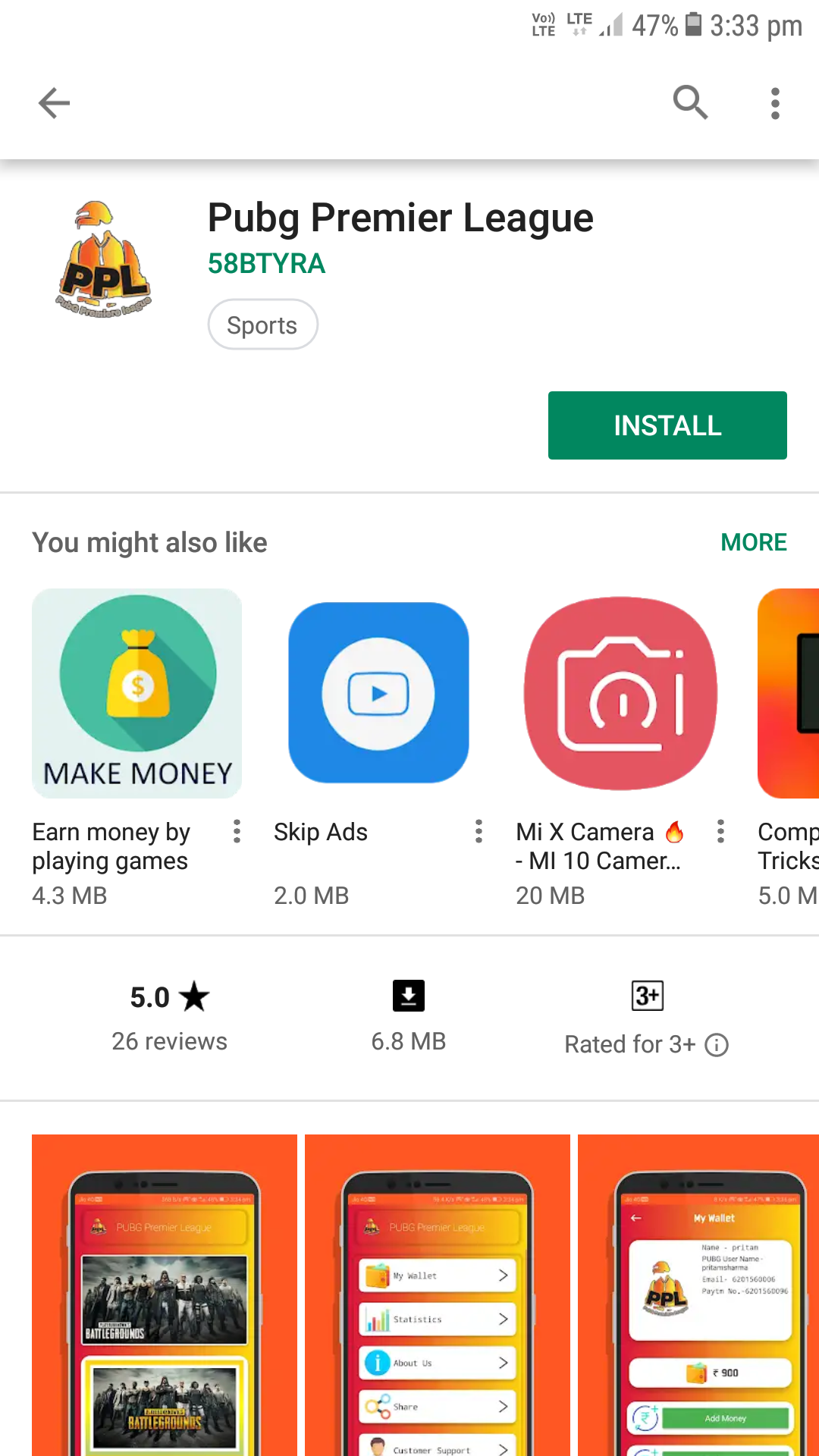Image resolution: width=819 pixels, height=1456 pixels.
Task: Install Pubg Premier League
Action: coord(667,425)
